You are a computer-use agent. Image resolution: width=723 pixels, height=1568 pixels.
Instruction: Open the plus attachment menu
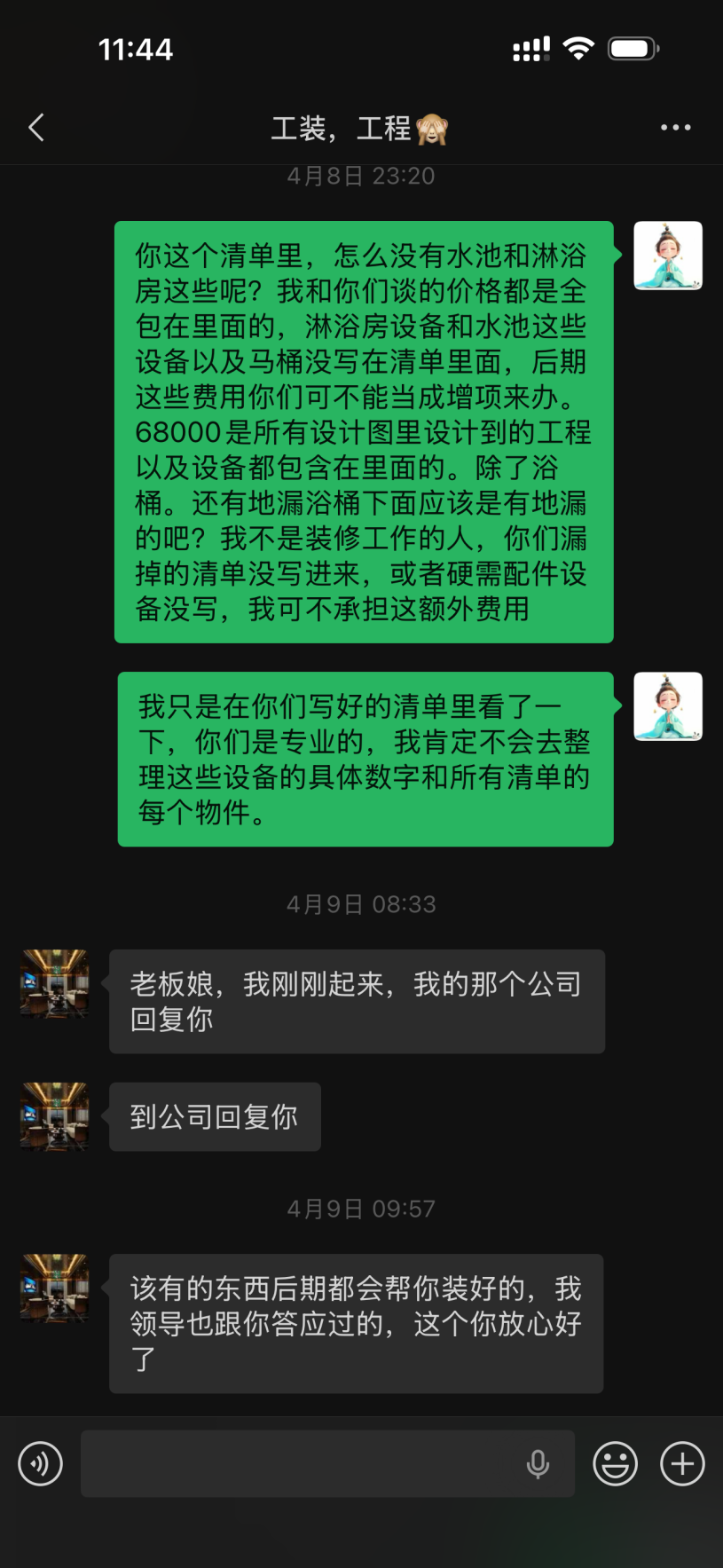[x=682, y=1463]
